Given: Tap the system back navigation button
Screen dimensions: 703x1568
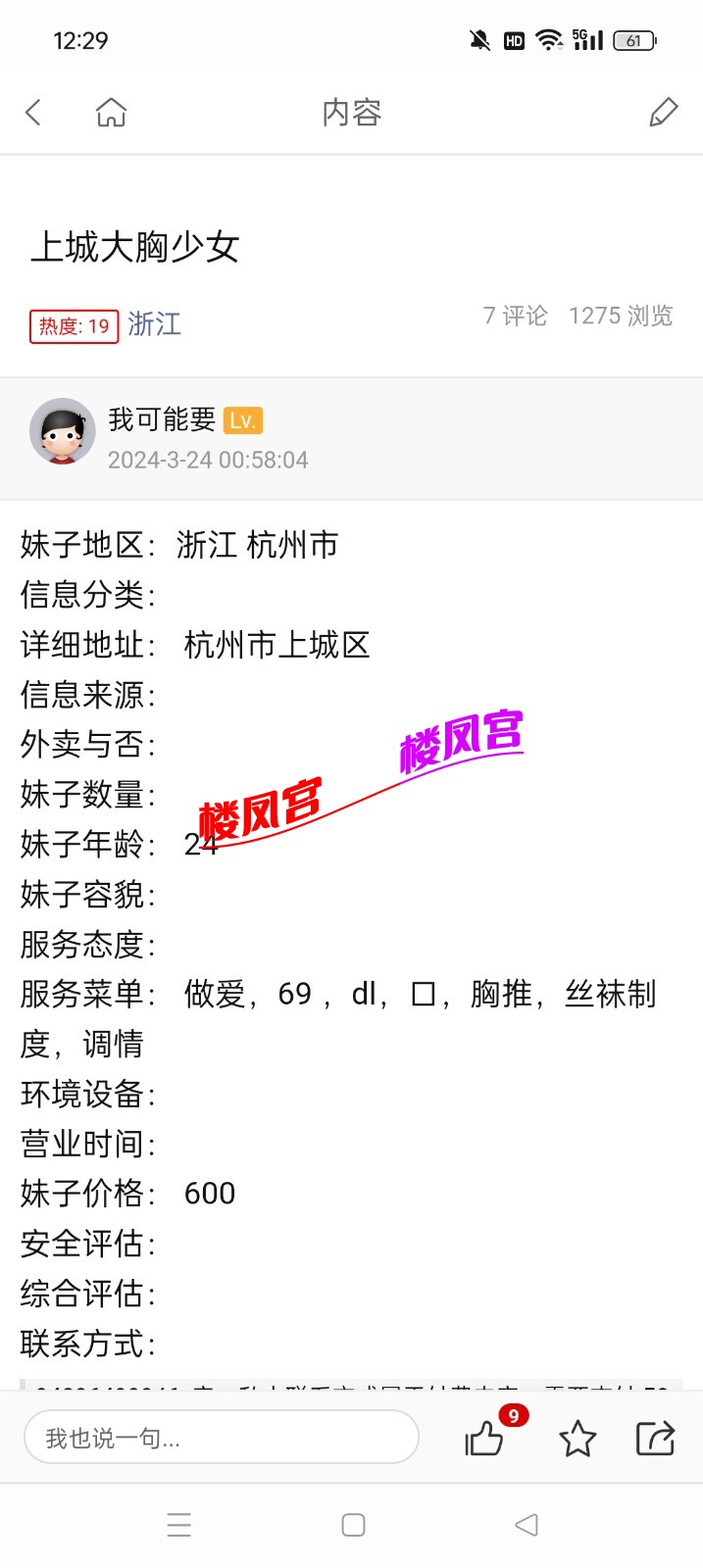Looking at the screenshot, I should tap(527, 1525).
